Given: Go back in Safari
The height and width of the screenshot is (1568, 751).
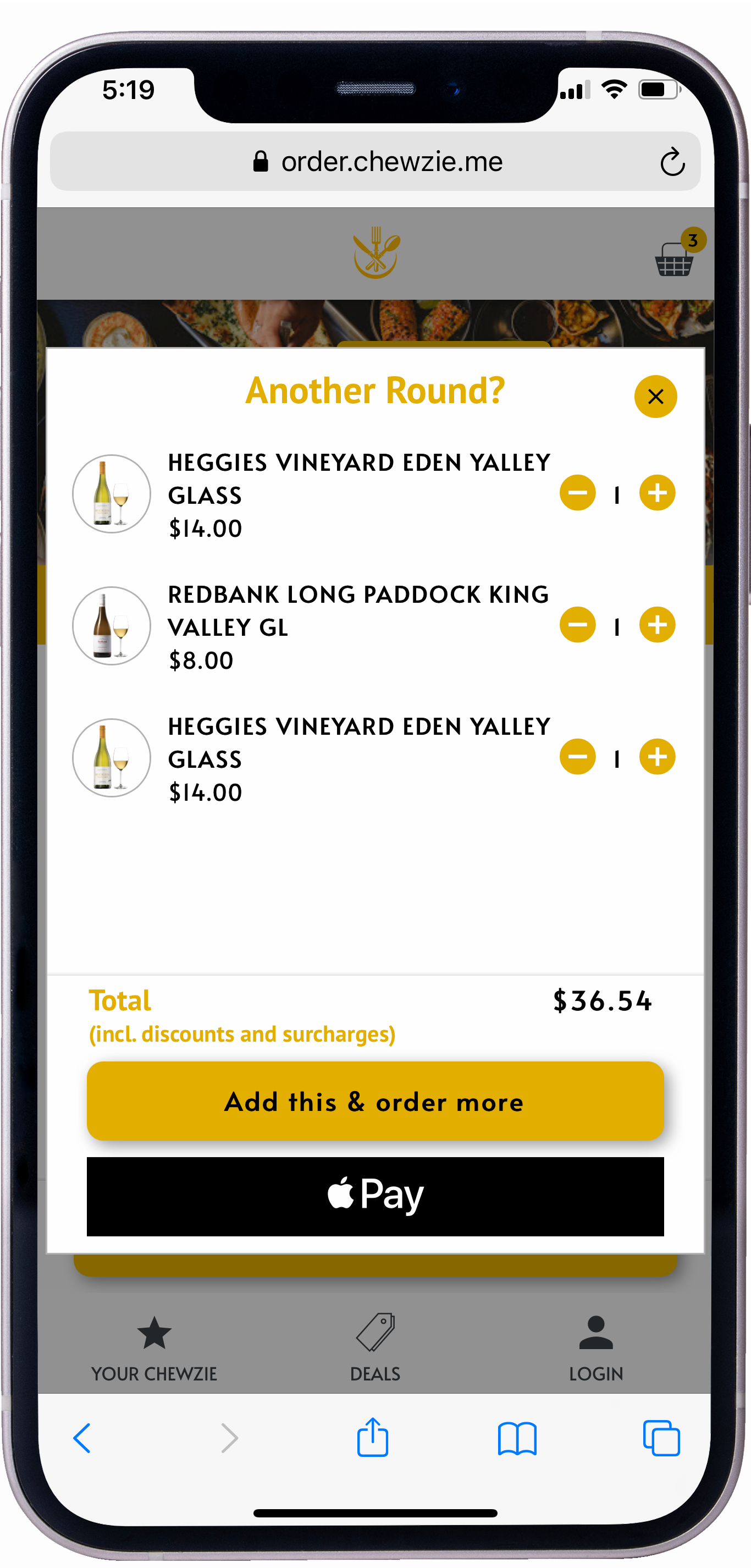Looking at the screenshot, I should [x=82, y=1438].
